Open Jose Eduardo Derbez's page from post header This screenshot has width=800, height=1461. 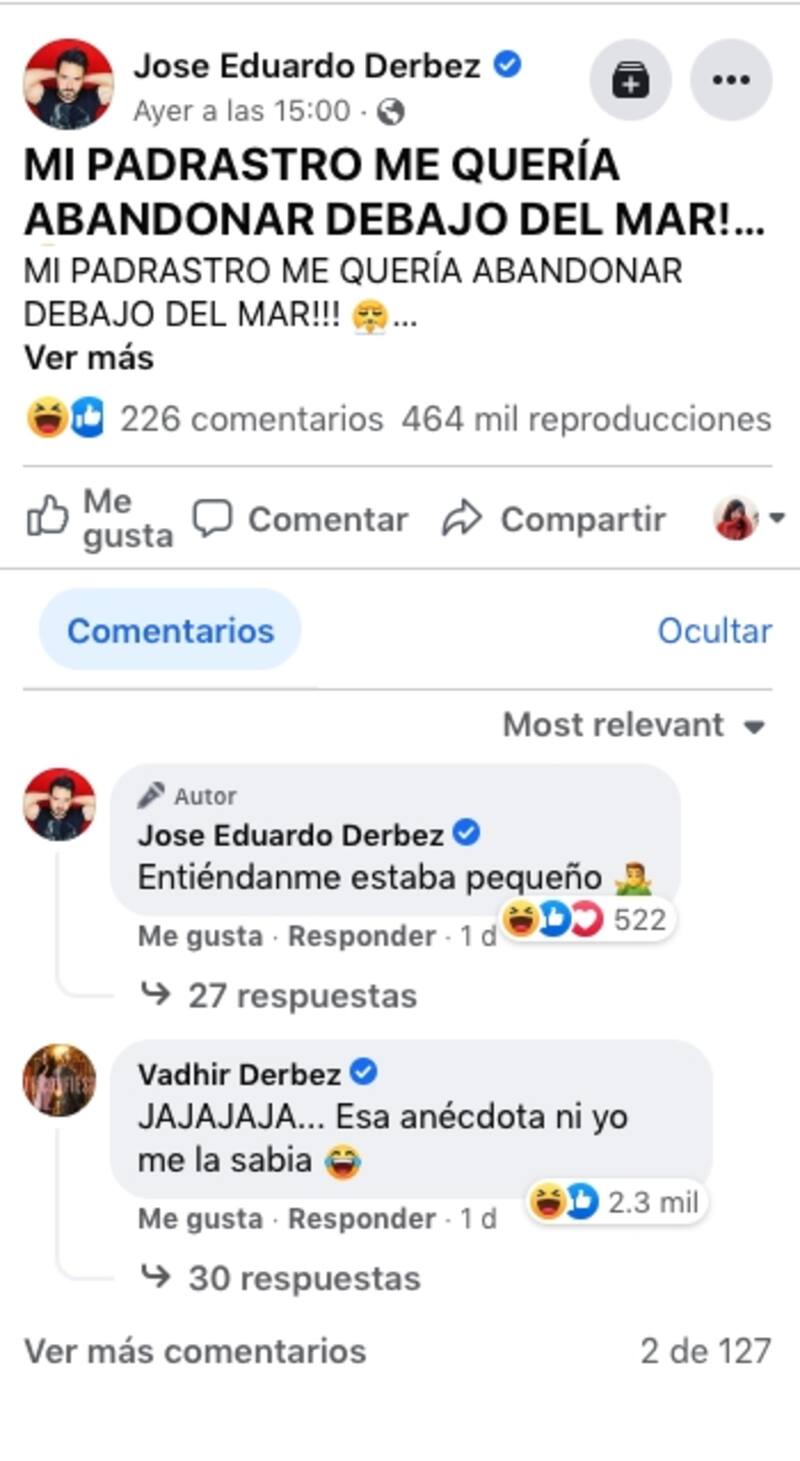(307, 66)
